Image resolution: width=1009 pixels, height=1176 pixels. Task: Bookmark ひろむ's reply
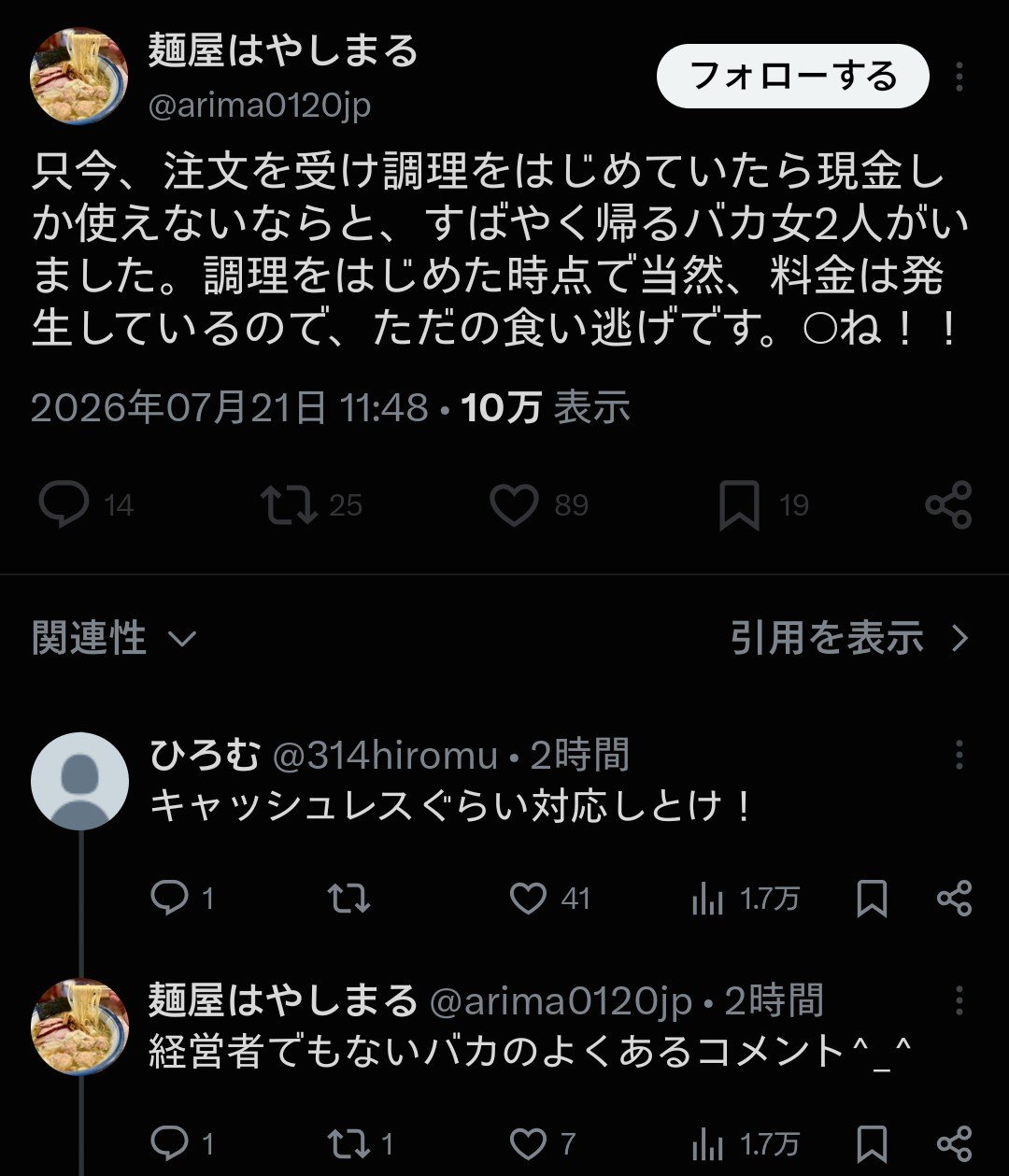point(872,899)
